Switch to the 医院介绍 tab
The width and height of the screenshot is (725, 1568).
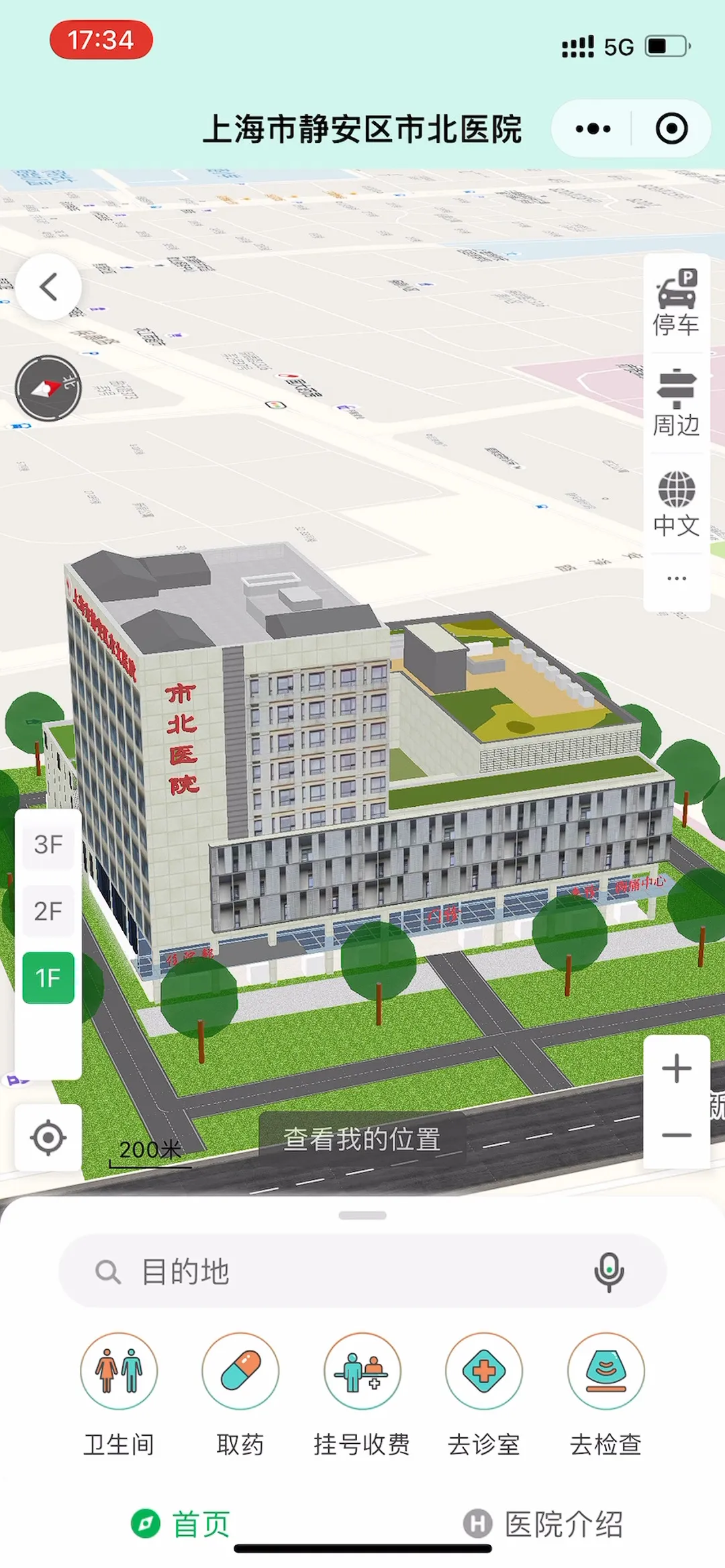point(544,1524)
